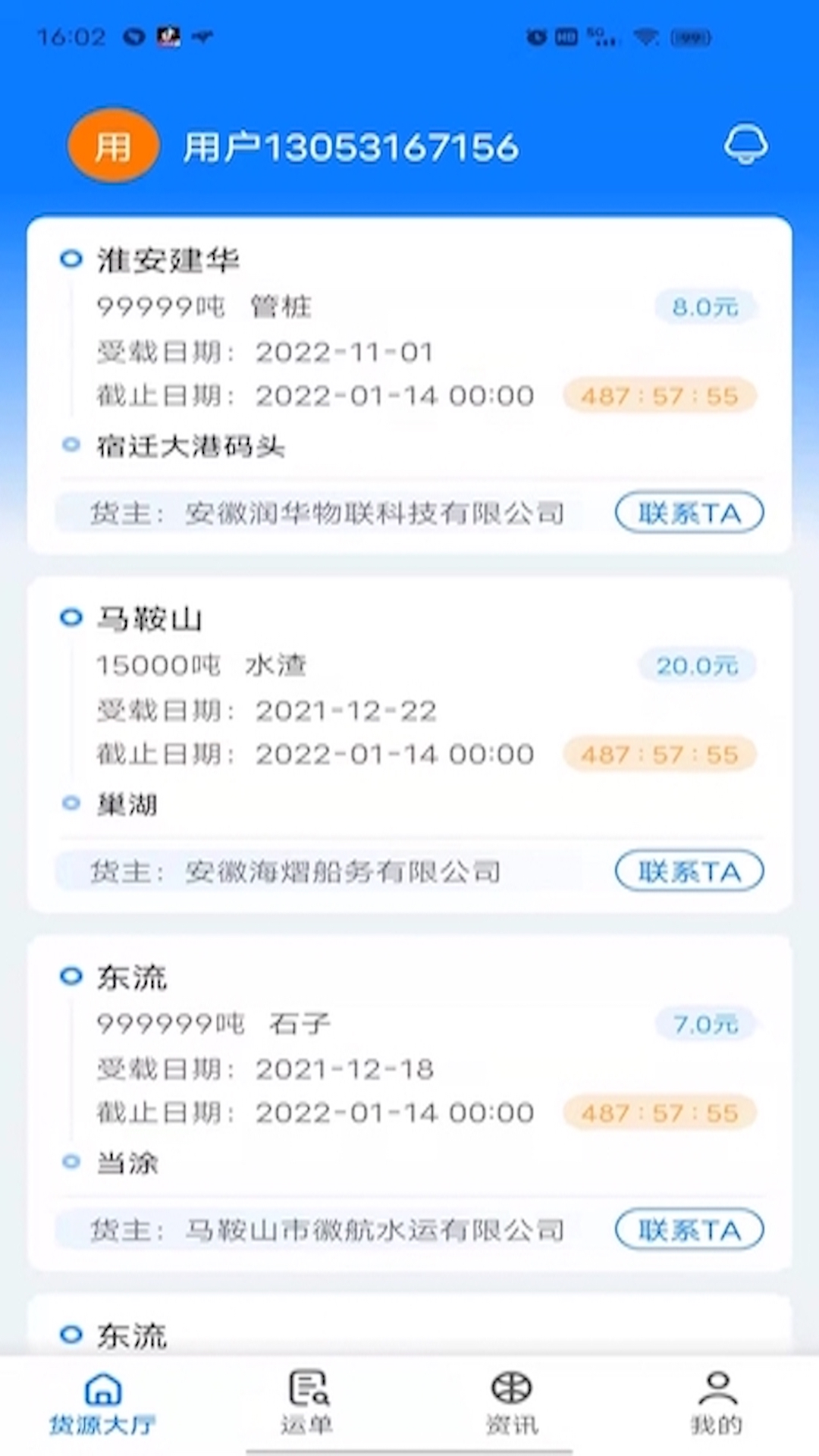Image resolution: width=819 pixels, height=1456 pixels.
Task: Tap the orange user avatar
Action: tap(114, 146)
